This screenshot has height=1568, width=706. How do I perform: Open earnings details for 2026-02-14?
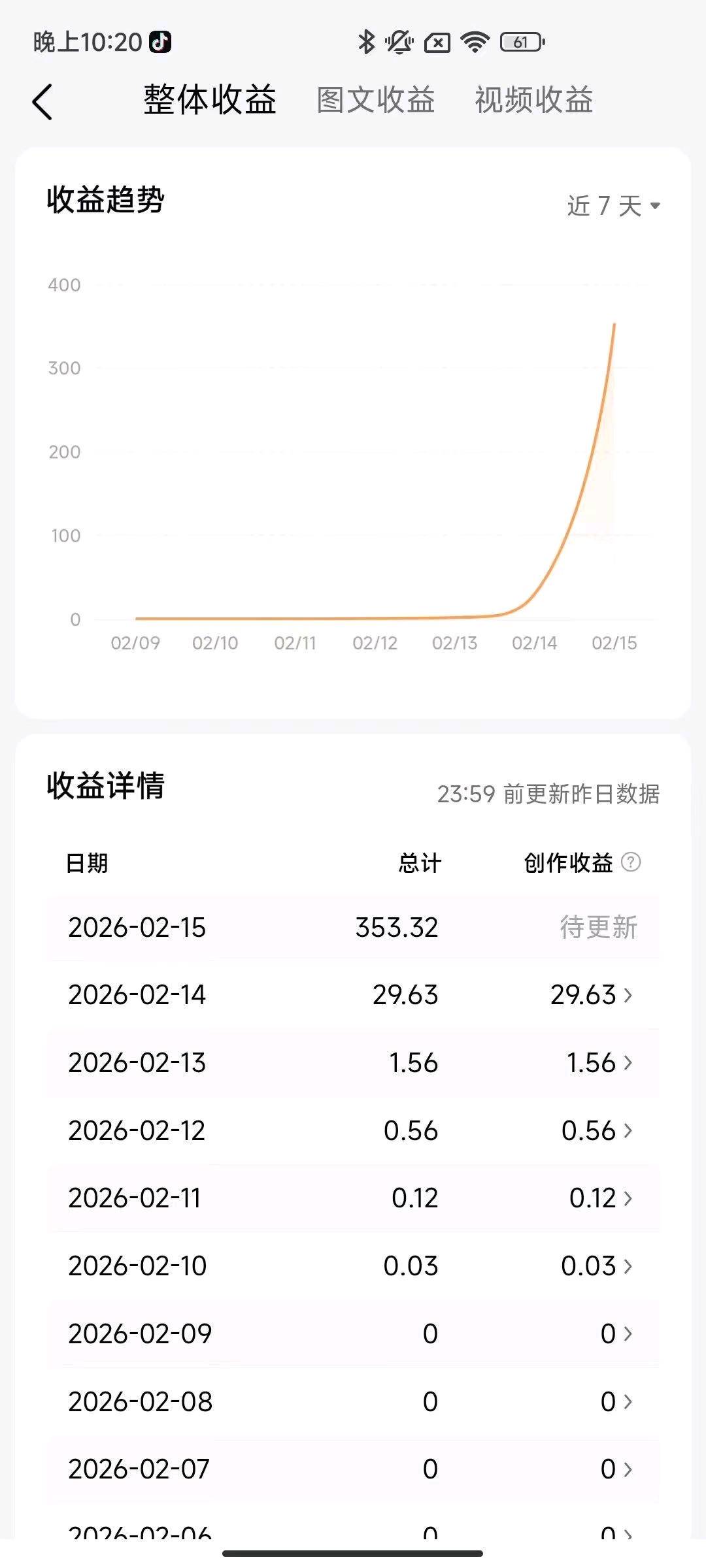pyautogui.click(x=592, y=995)
